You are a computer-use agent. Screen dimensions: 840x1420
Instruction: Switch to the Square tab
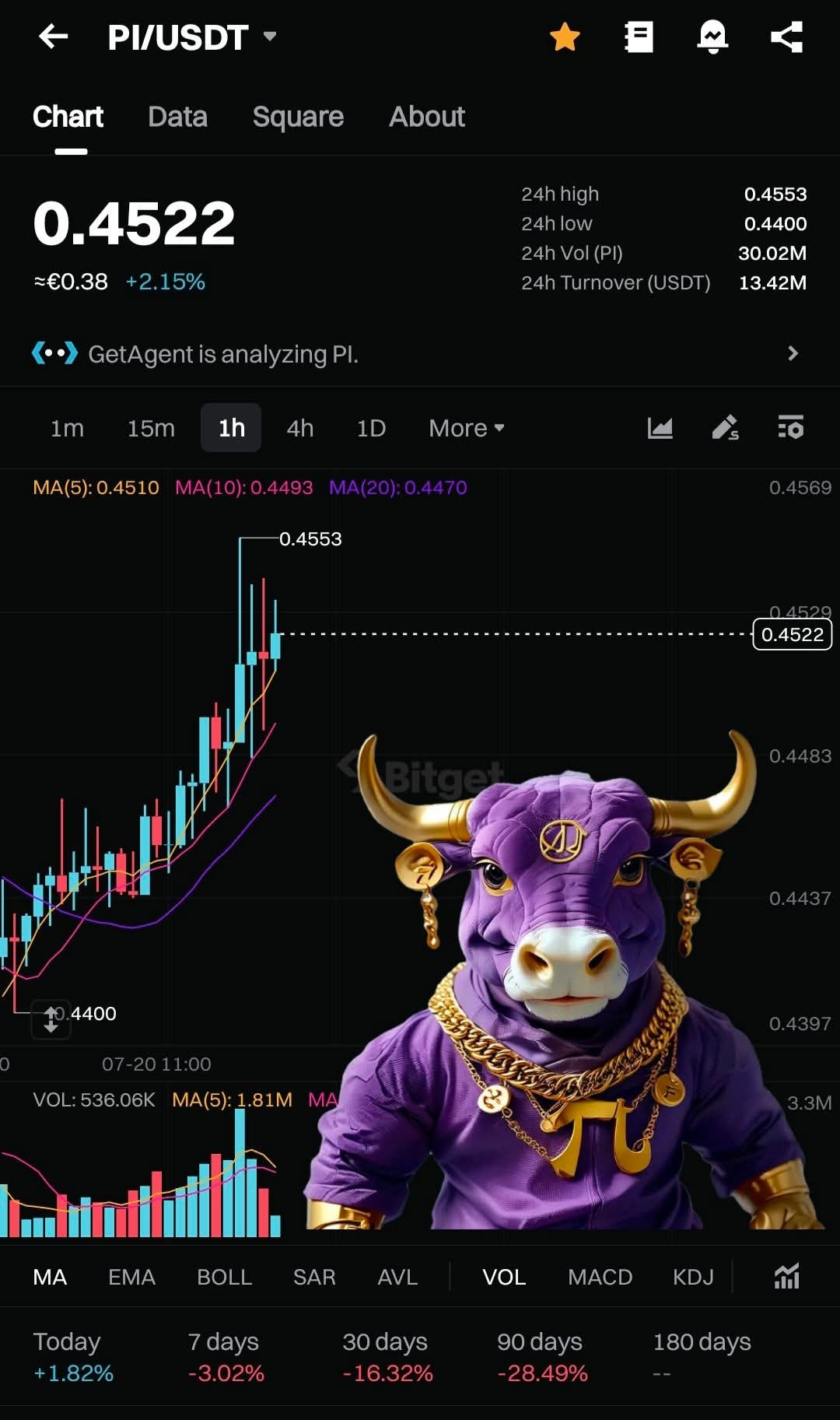[x=298, y=117]
